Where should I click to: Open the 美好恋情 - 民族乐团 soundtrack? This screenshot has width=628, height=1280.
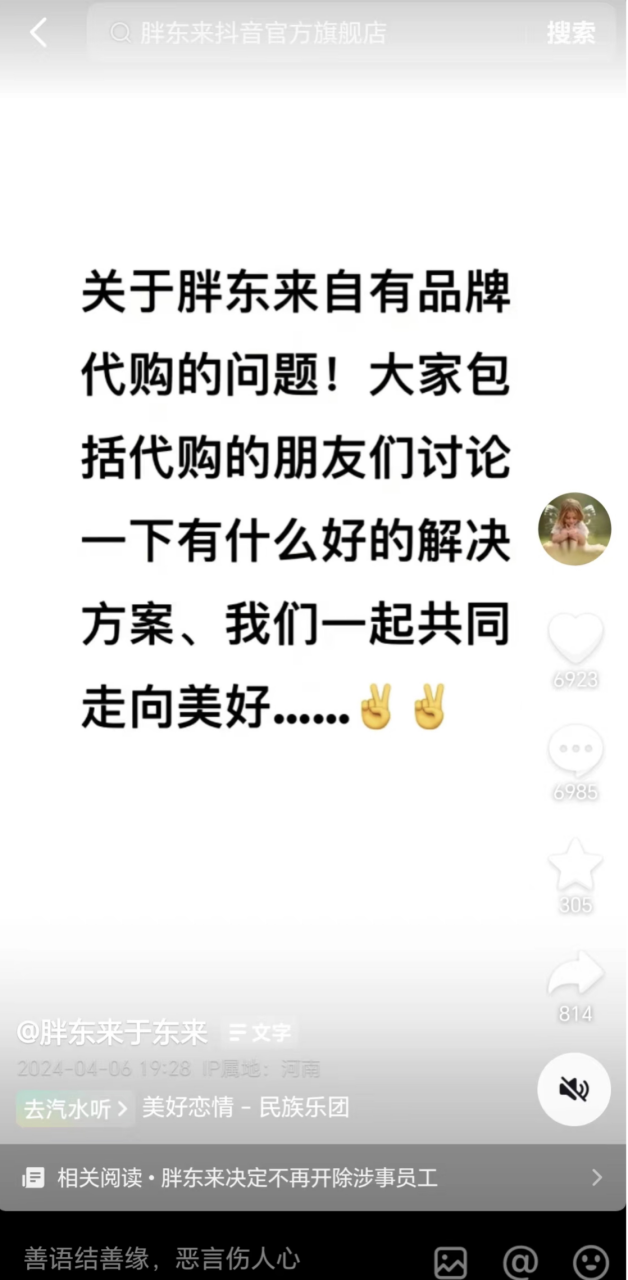tap(245, 1108)
